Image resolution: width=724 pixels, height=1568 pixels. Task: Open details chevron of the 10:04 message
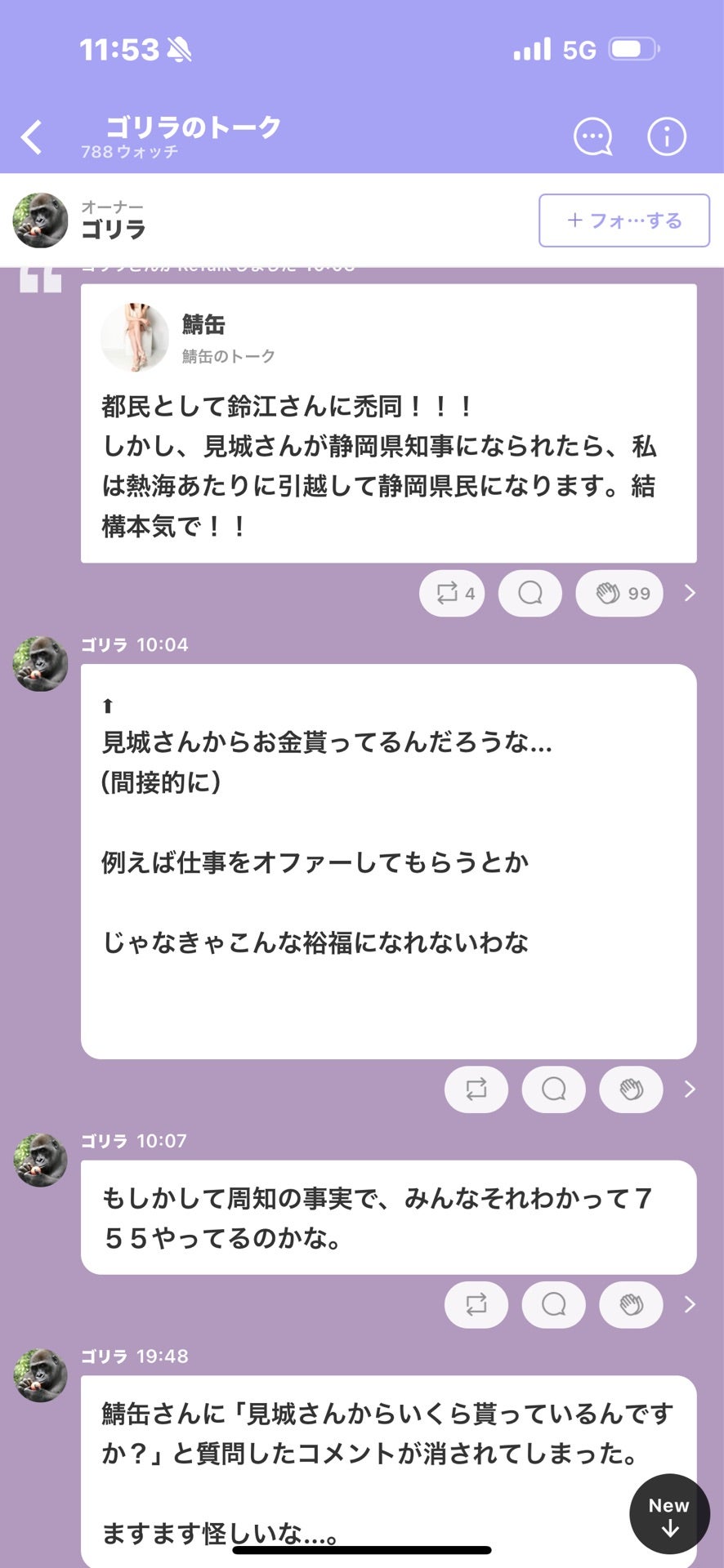690,1089
